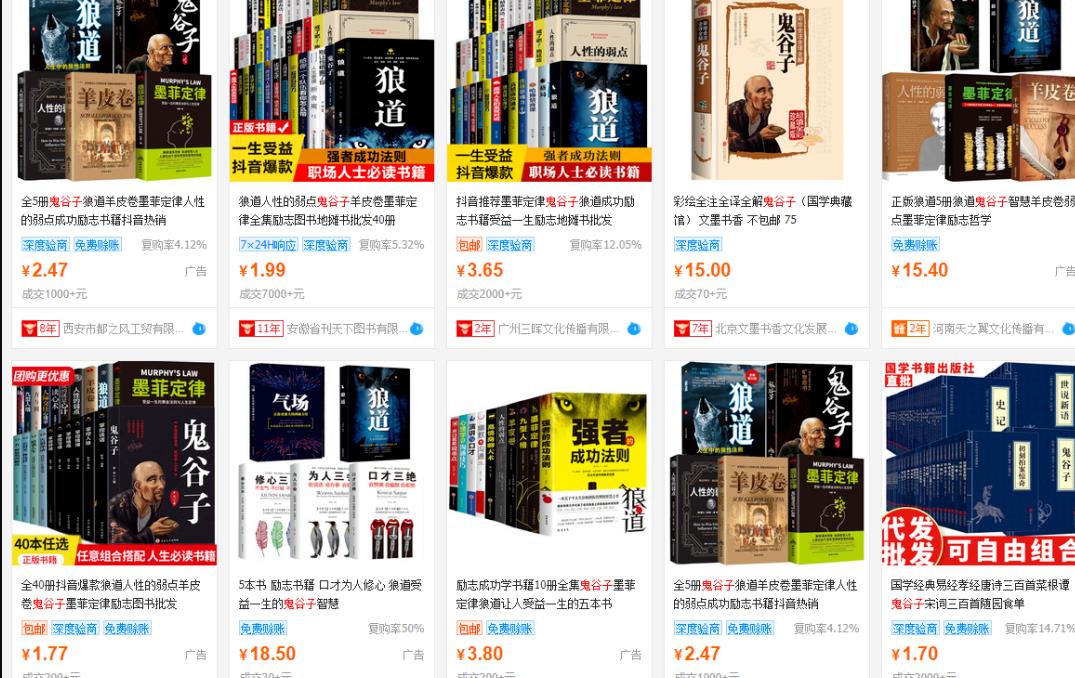
Task: Open the ¥2.47 listing from 西安市郁之风工贸
Action: (113, 210)
